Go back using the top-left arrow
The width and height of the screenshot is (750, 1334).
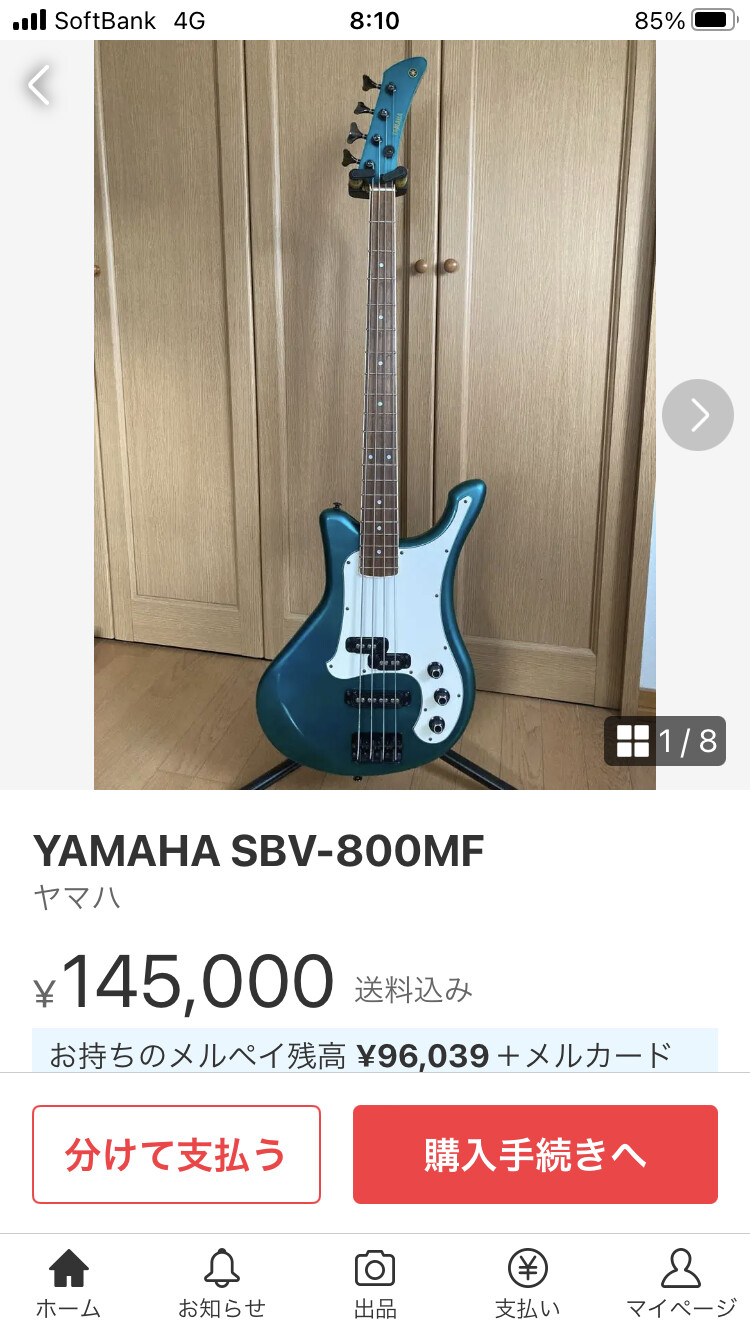point(38,85)
